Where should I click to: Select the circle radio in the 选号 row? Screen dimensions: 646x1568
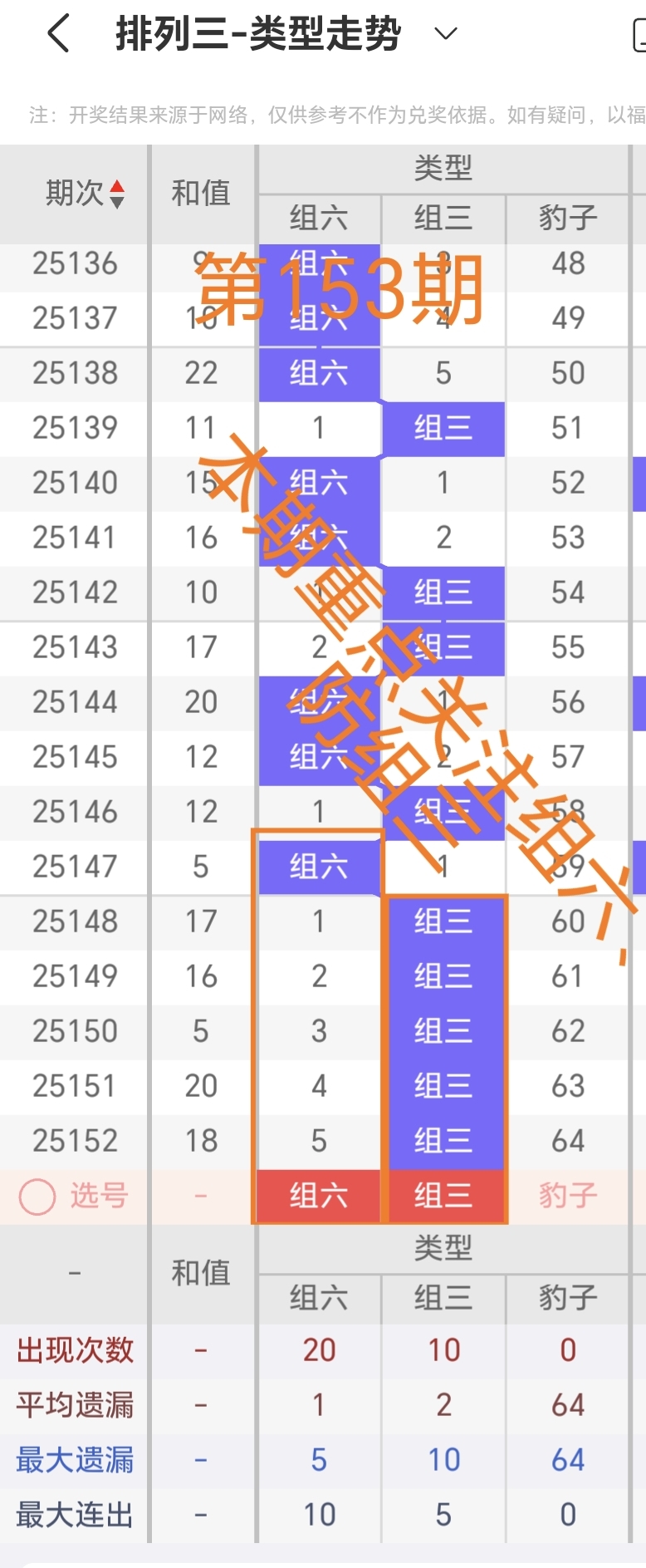(37, 1197)
